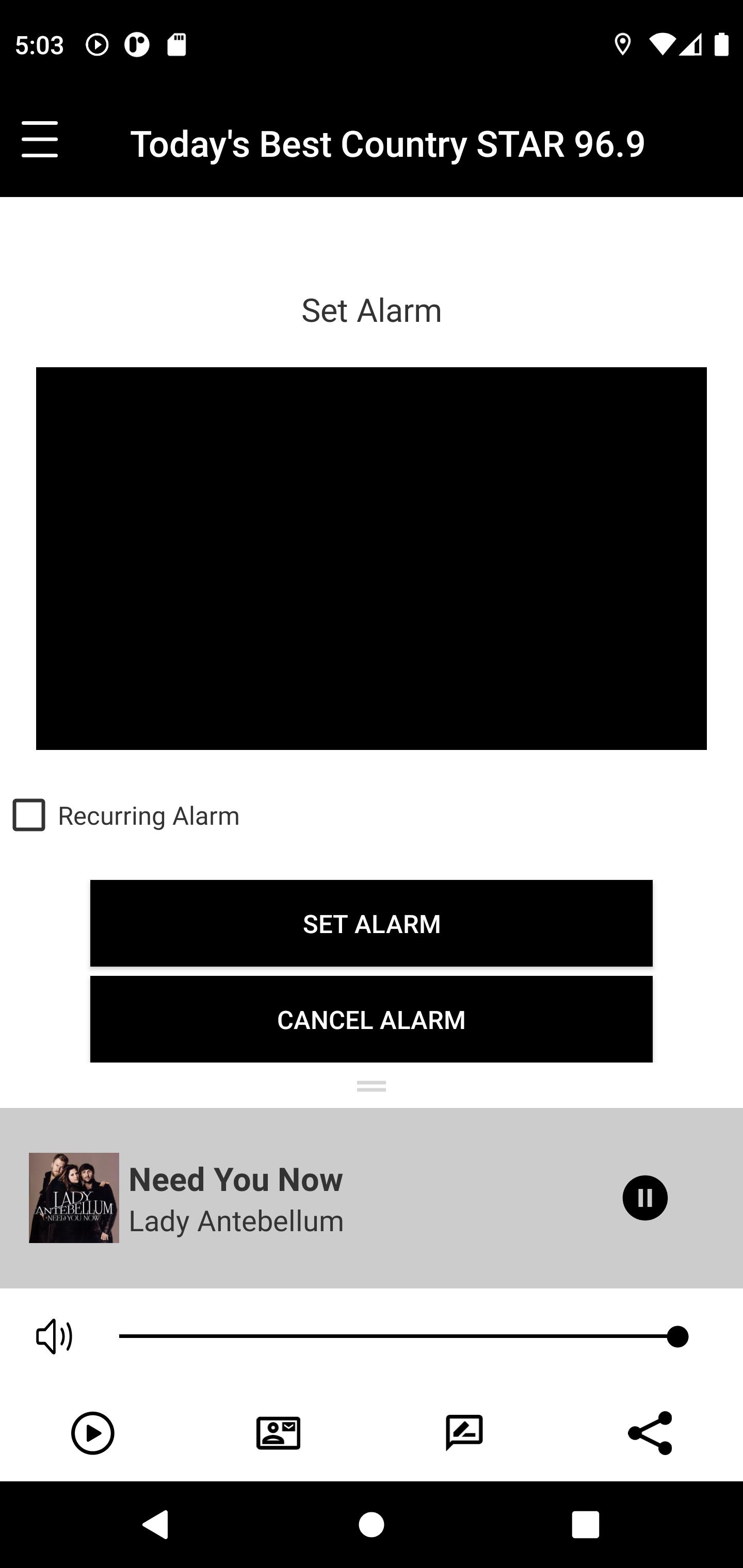Mute via the volume speaker icon

pos(54,1337)
